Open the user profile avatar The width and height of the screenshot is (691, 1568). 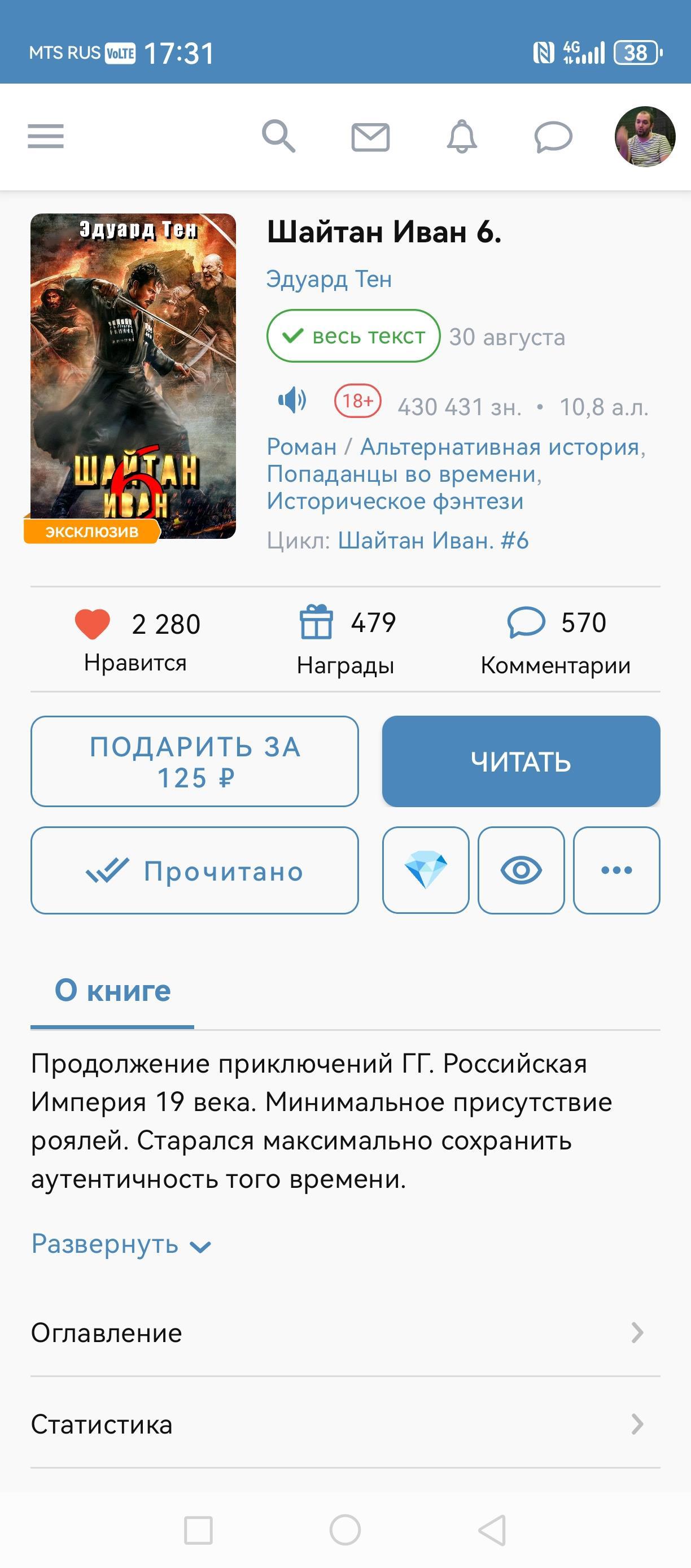pyautogui.click(x=645, y=137)
